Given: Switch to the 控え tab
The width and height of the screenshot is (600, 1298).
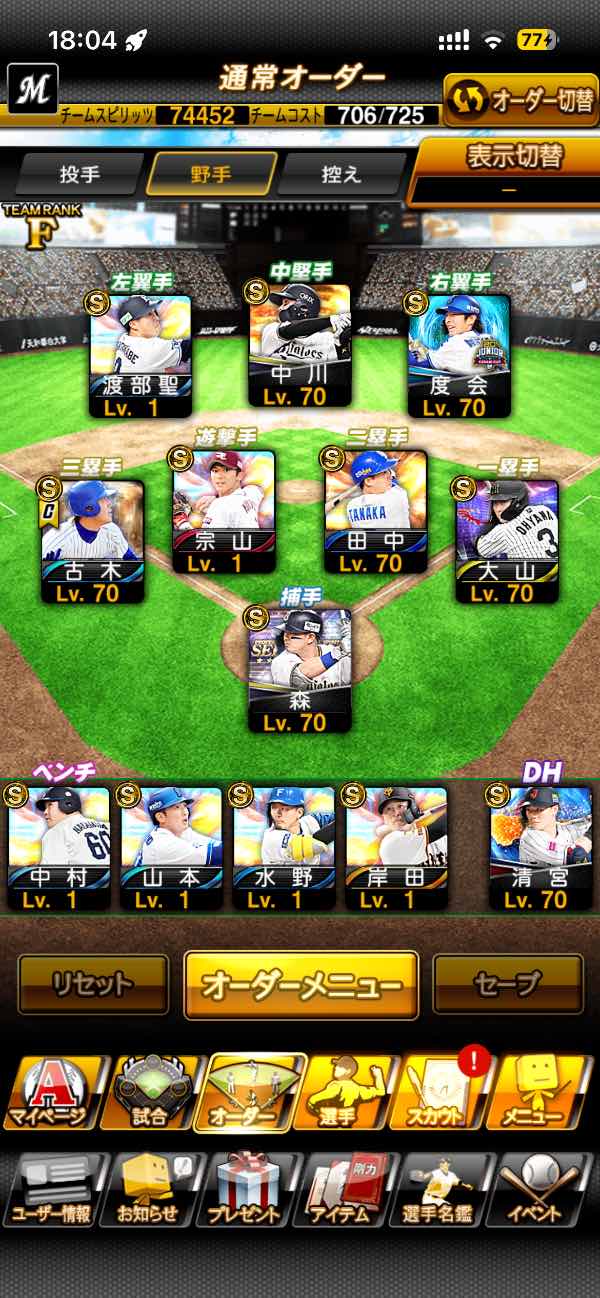Looking at the screenshot, I should pyautogui.click(x=340, y=174).
